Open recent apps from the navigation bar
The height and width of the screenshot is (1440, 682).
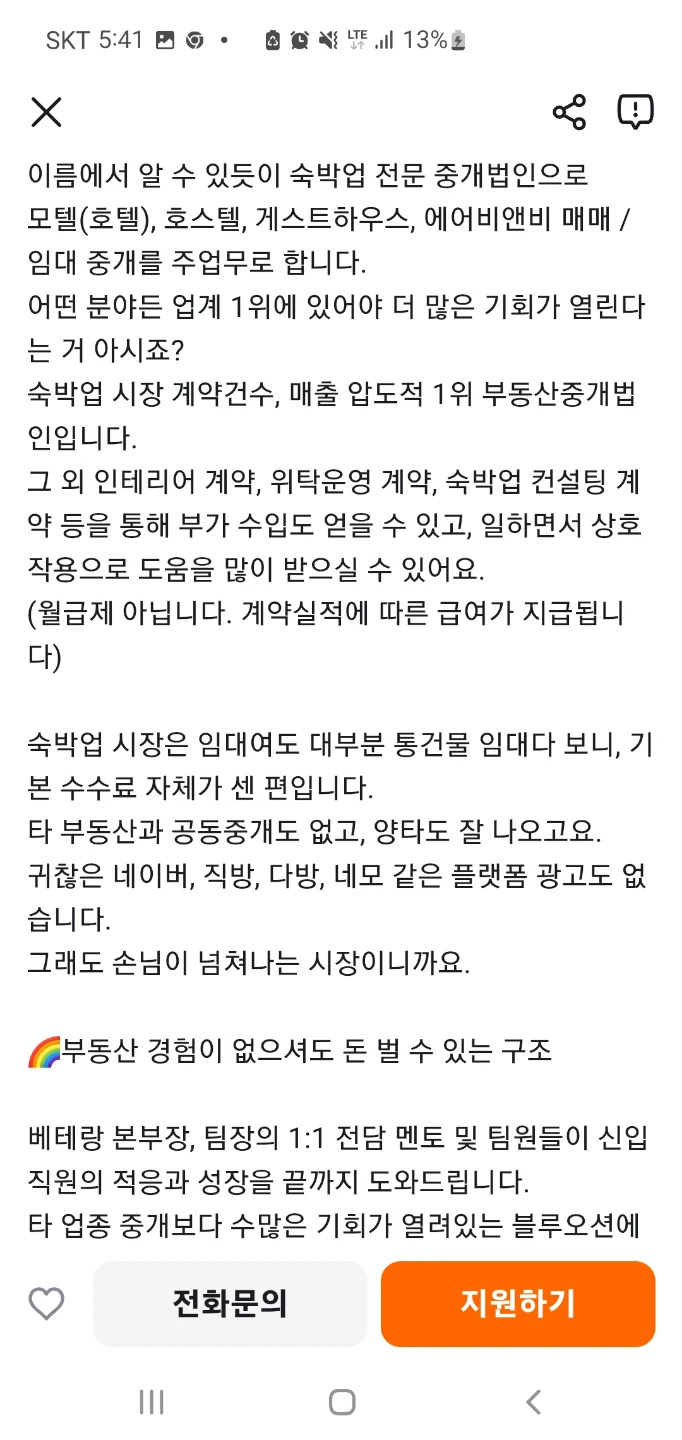pos(151,1402)
